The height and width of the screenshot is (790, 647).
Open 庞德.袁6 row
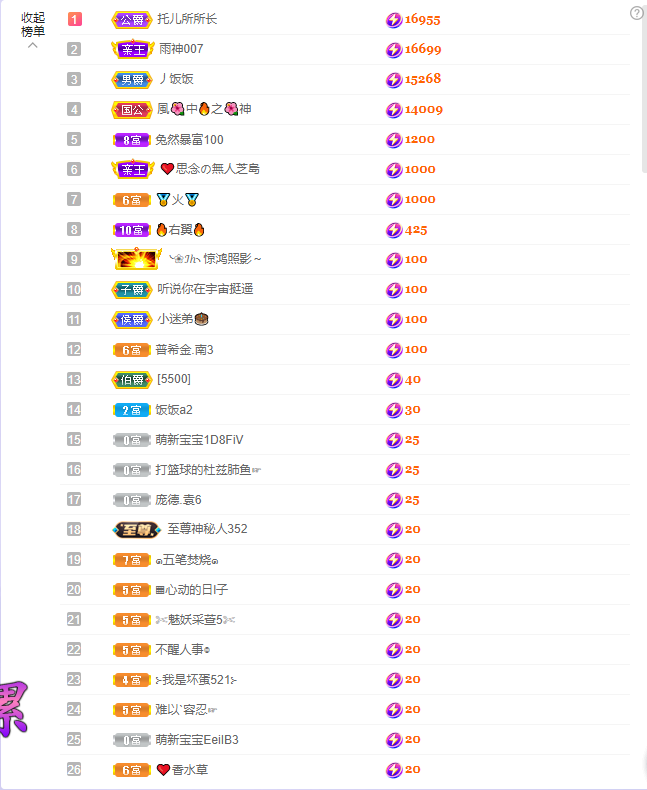point(178,499)
